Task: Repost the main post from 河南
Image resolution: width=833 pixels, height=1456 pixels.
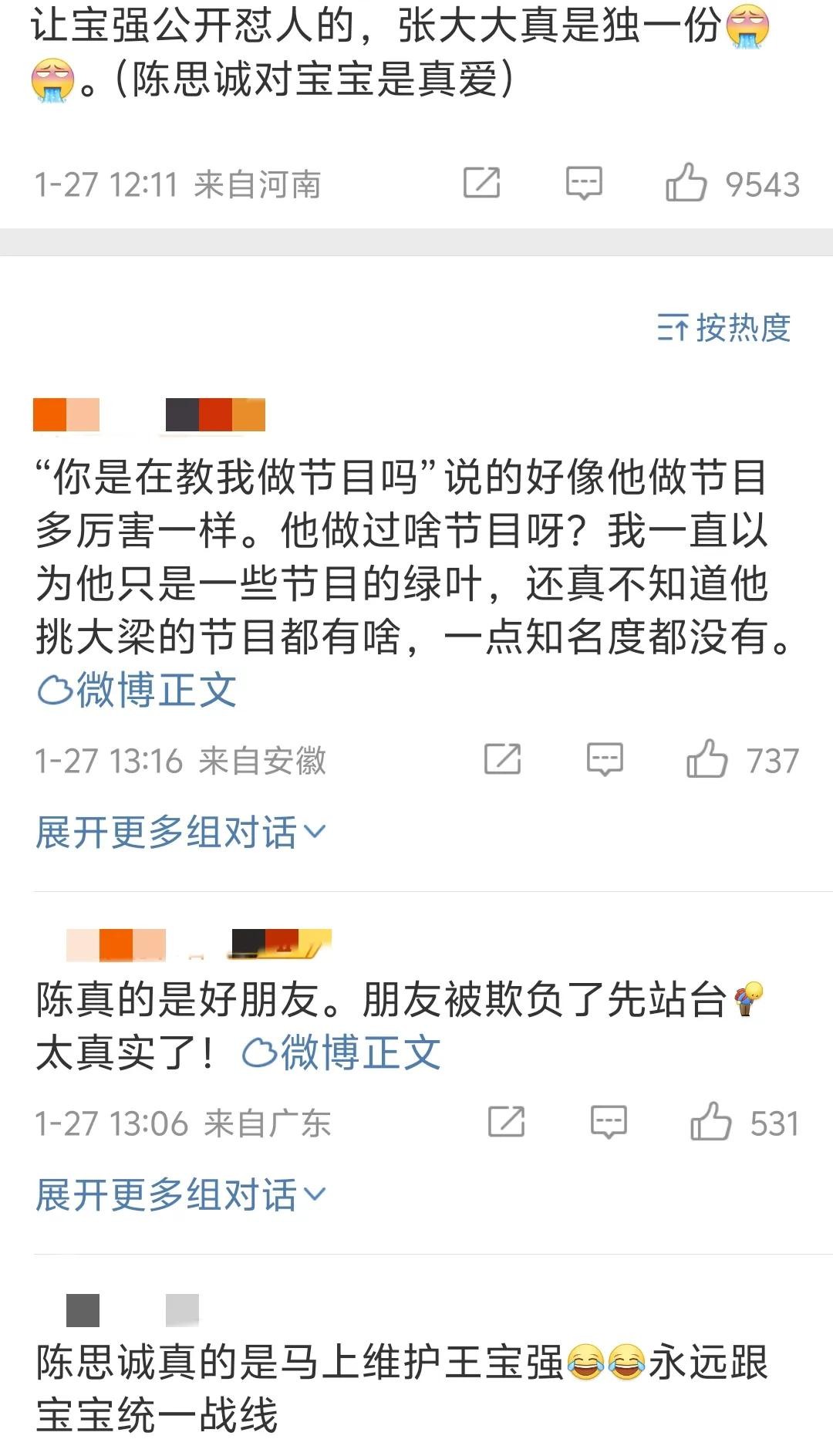Action: [481, 183]
